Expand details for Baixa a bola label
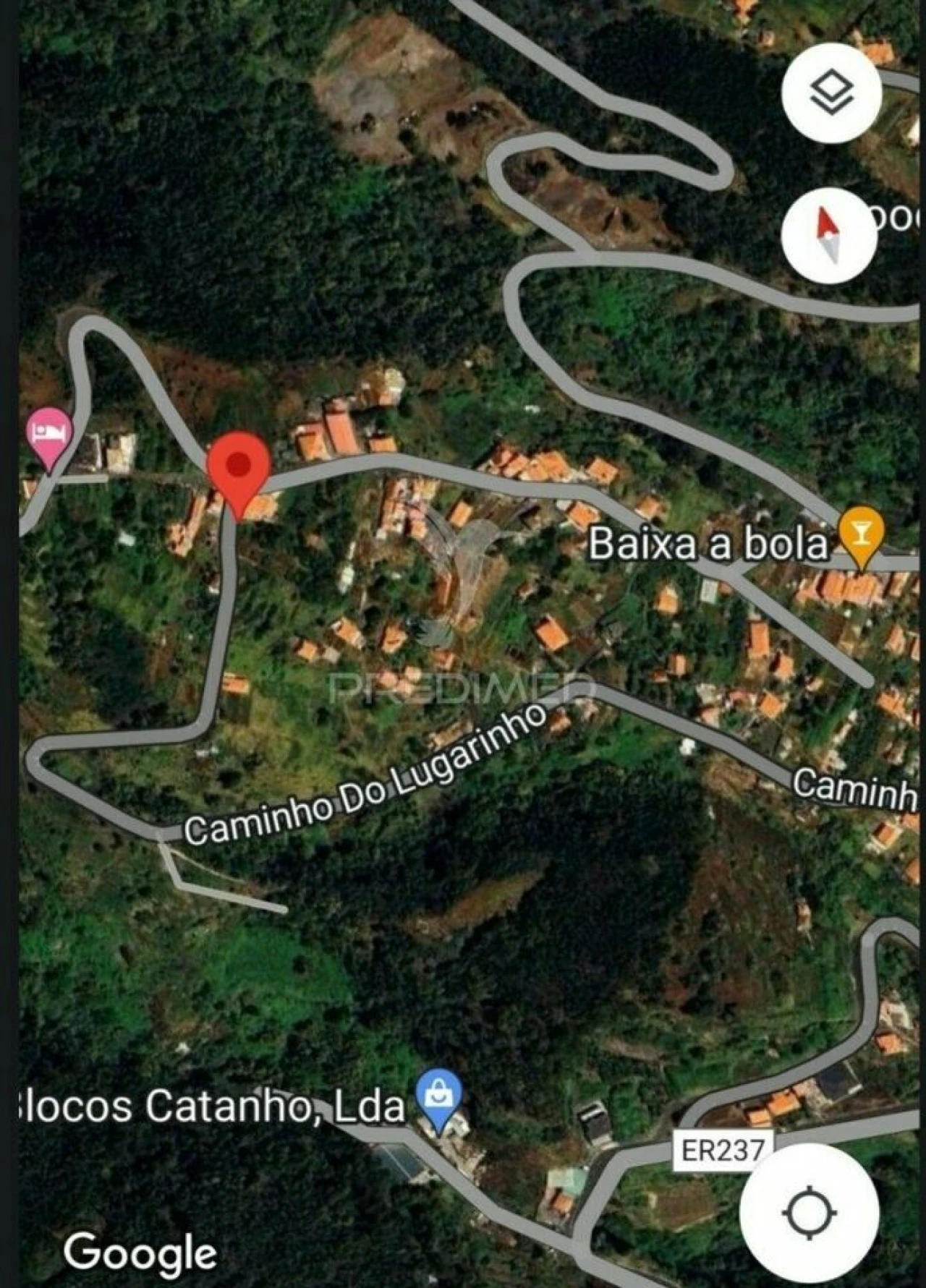Screen dimensions: 926x1288 [709, 542]
